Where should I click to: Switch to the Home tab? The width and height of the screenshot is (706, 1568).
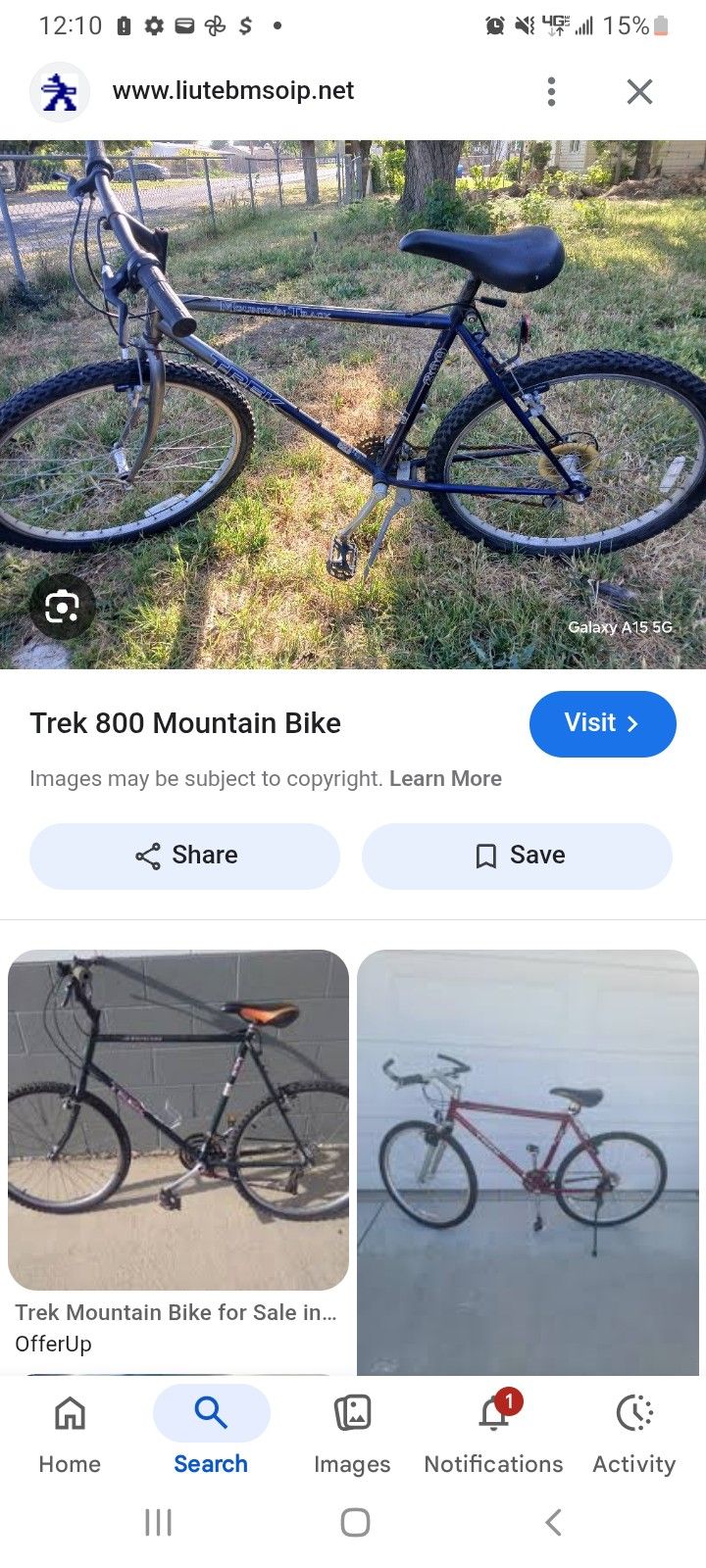[69, 1436]
